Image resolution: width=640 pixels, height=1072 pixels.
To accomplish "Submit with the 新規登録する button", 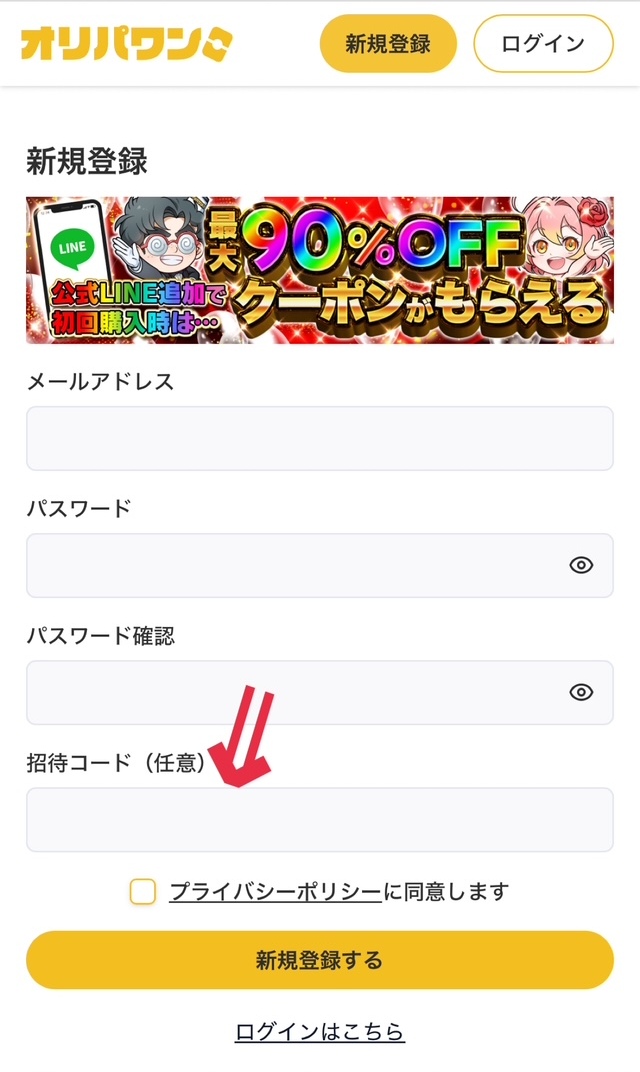I will (319, 960).
